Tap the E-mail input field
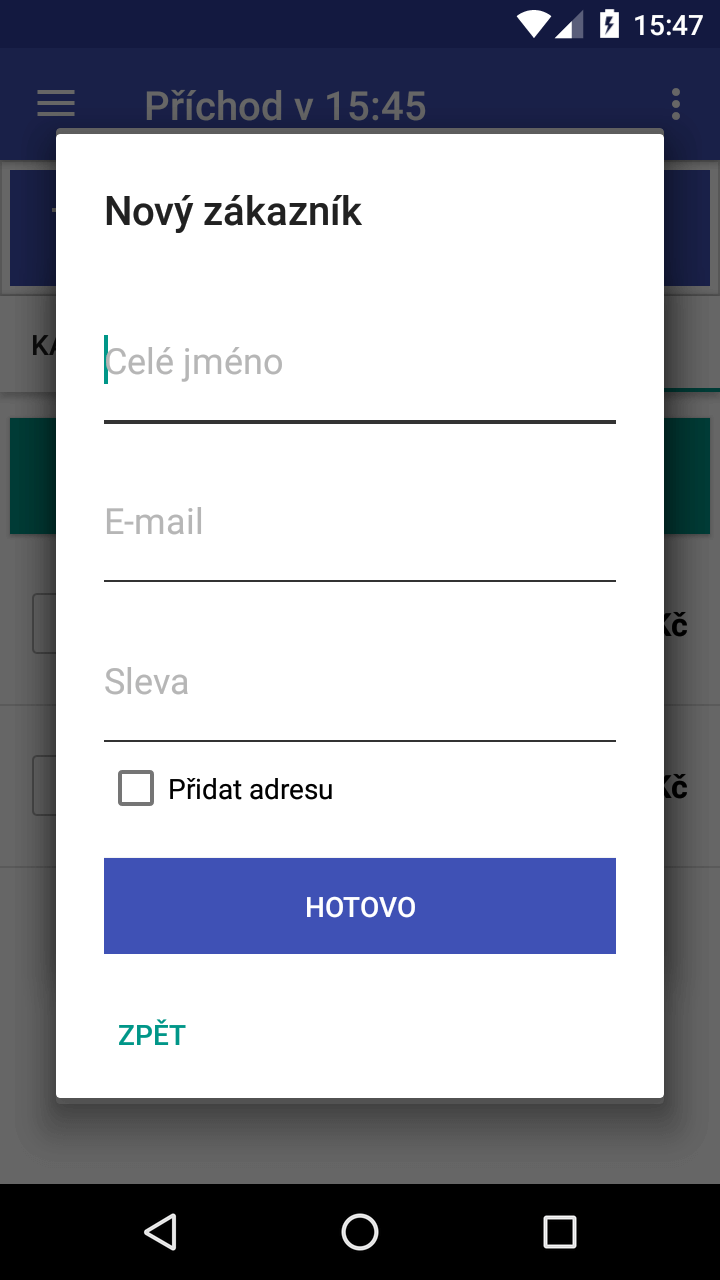Image resolution: width=720 pixels, height=1280 pixels. pyautogui.click(x=360, y=523)
